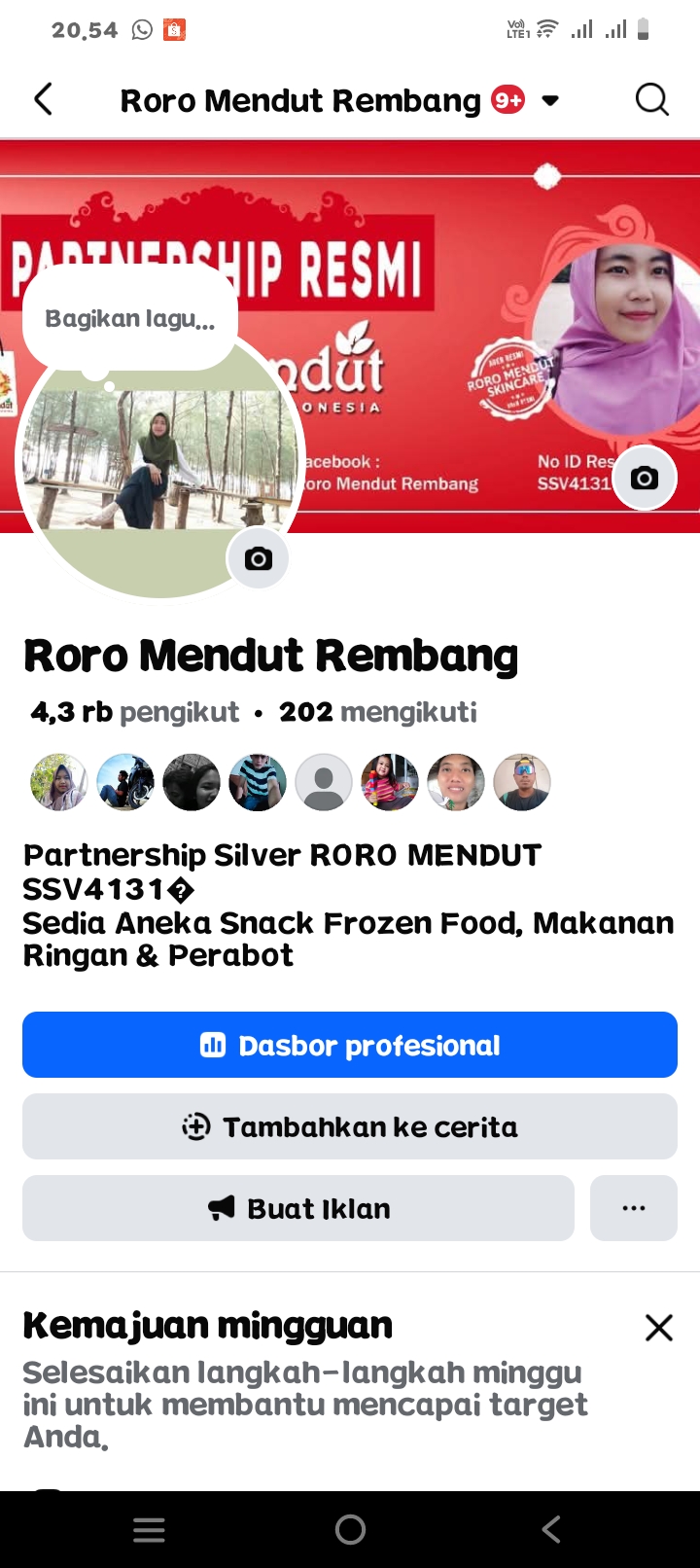Open the search magnifier icon
The width and height of the screenshot is (700, 1568).
[x=651, y=100]
